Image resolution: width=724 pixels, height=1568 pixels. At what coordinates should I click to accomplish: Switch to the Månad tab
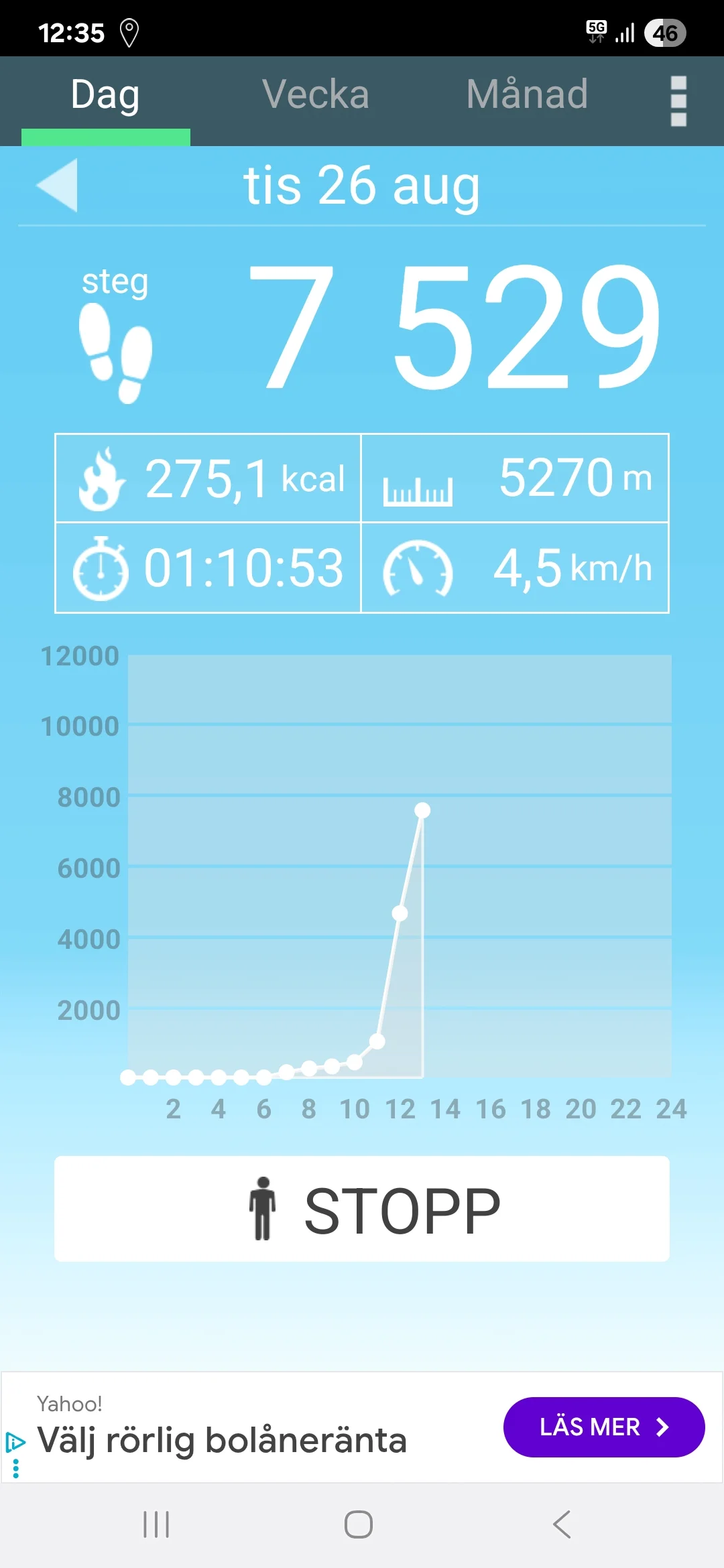tap(527, 95)
